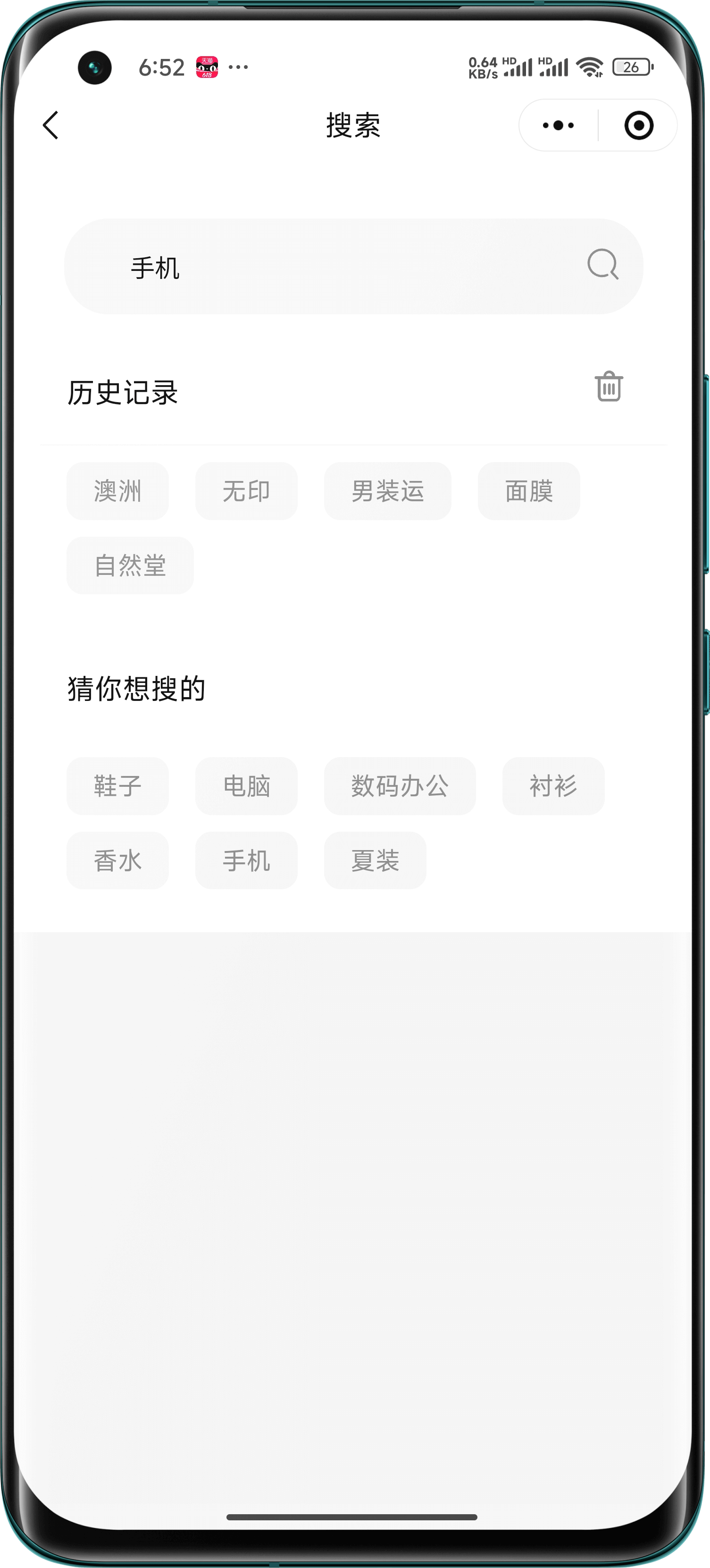Open the mini program three-dot menu
This screenshot has height=1568, width=710.
[x=558, y=126]
